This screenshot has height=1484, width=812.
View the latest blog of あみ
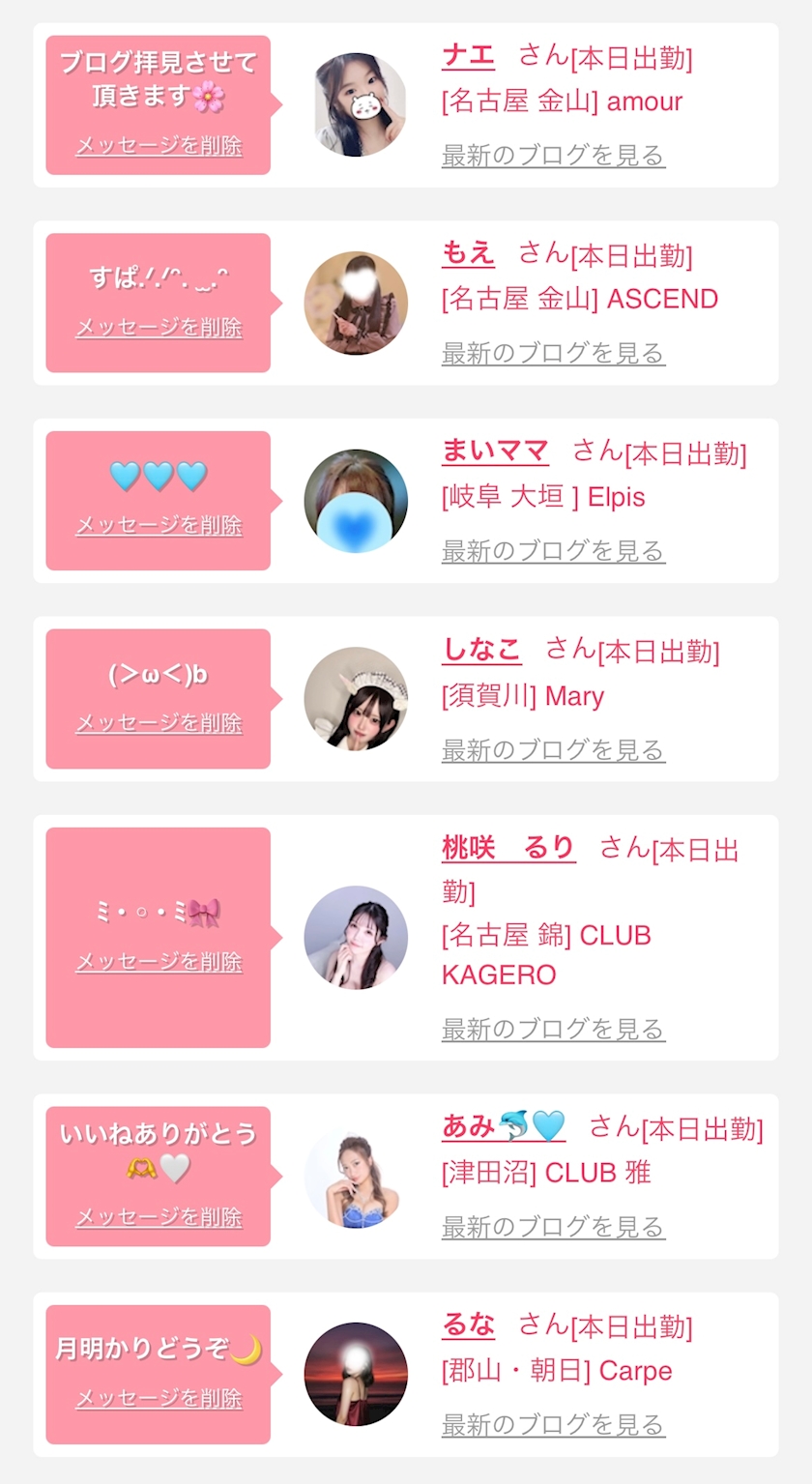(x=553, y=1227)
